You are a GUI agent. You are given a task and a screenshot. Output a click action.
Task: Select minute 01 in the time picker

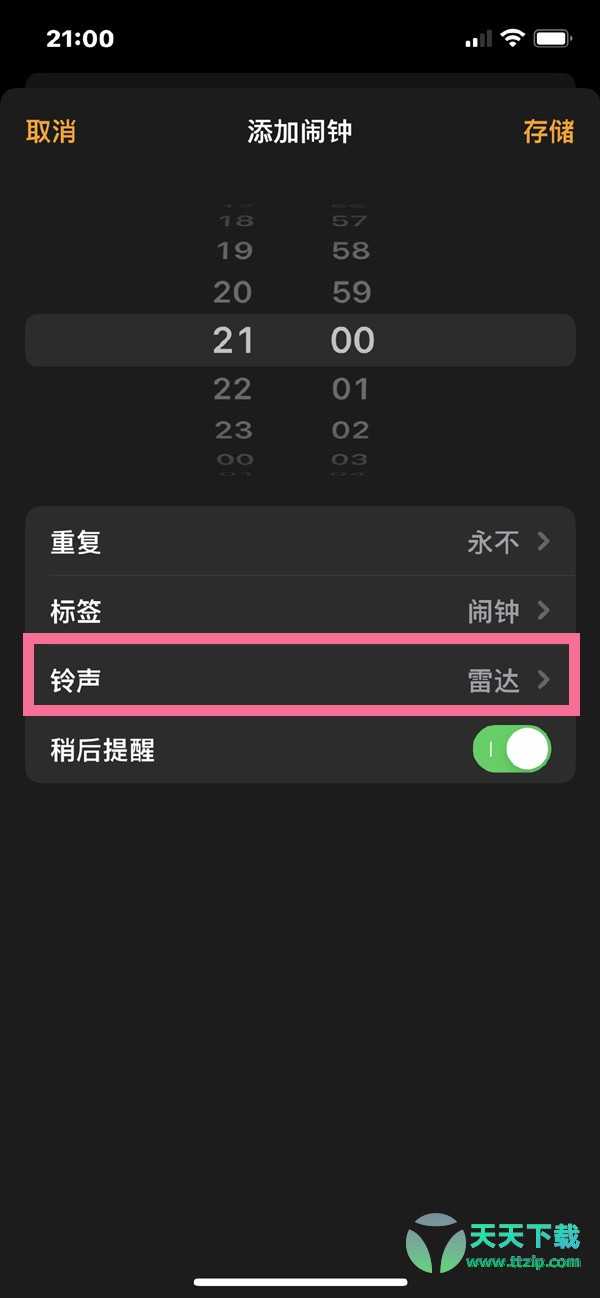click(351, 388)
